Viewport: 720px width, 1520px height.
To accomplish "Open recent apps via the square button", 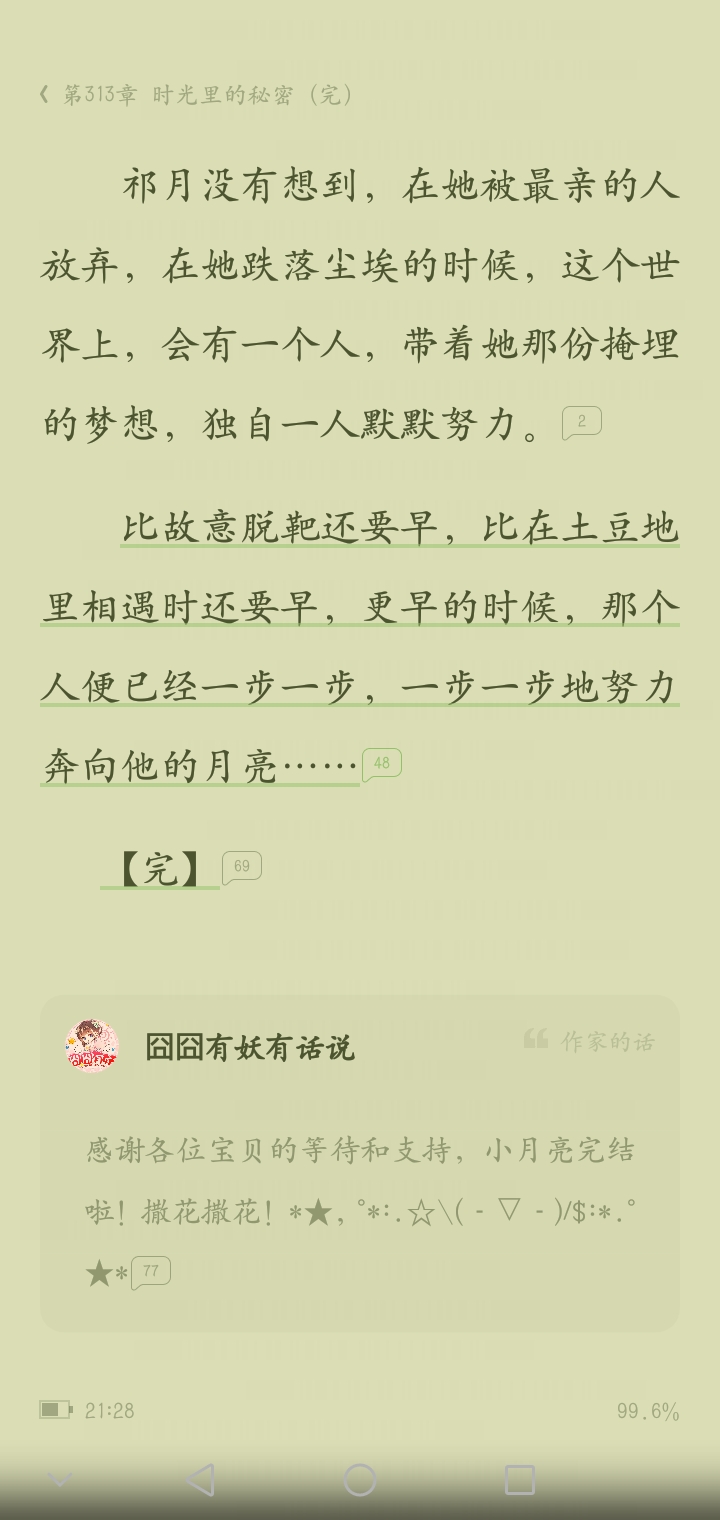I will 520,1480.
